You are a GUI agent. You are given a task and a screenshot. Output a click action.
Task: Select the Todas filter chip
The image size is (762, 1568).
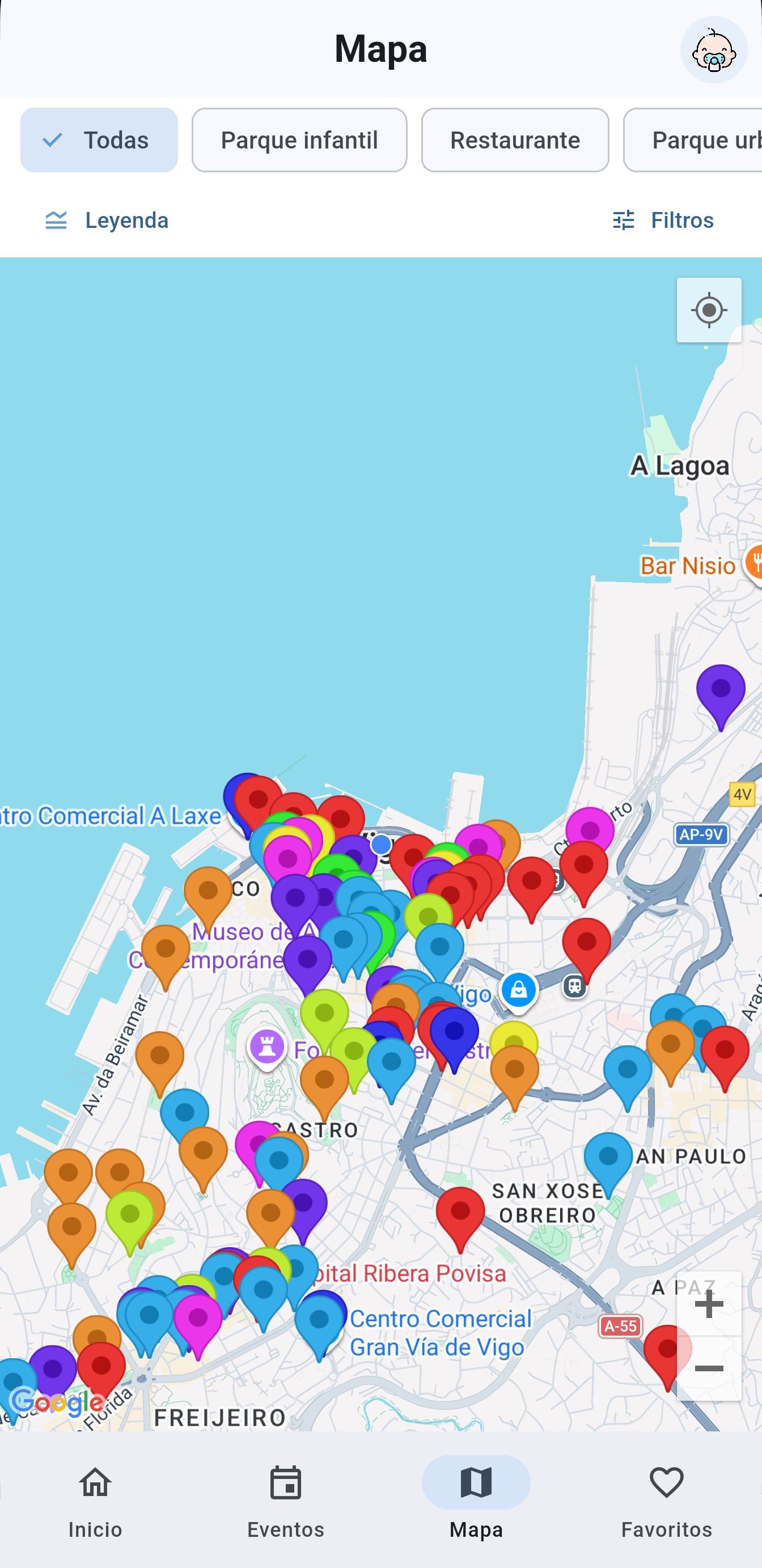pyautogui.click(x=99, y=140)
